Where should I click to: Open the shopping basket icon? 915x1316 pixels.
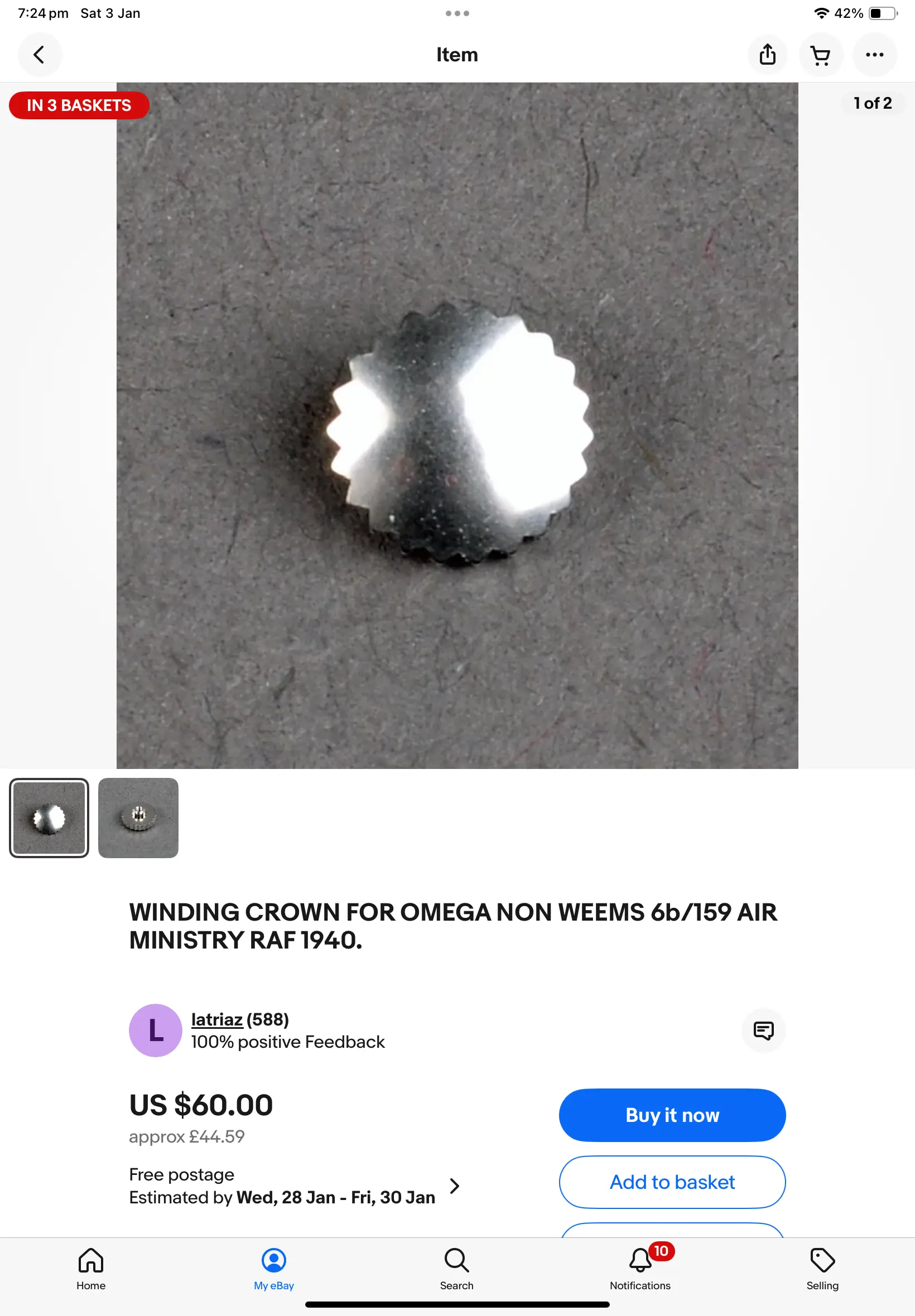point(820,55)
